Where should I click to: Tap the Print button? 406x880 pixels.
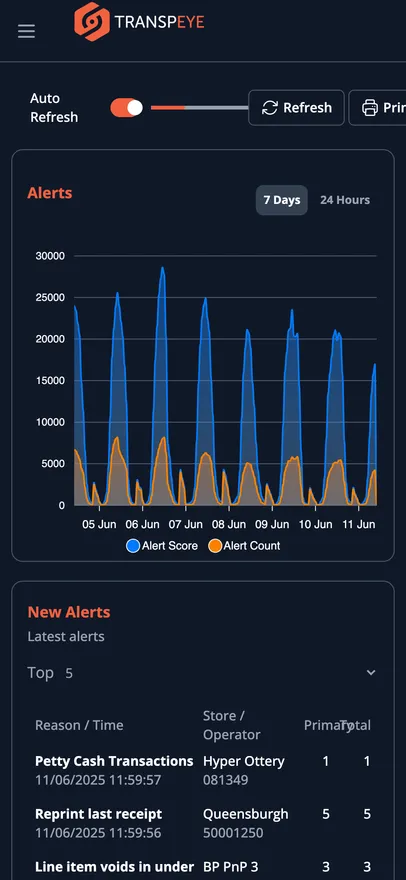(378, 108)
